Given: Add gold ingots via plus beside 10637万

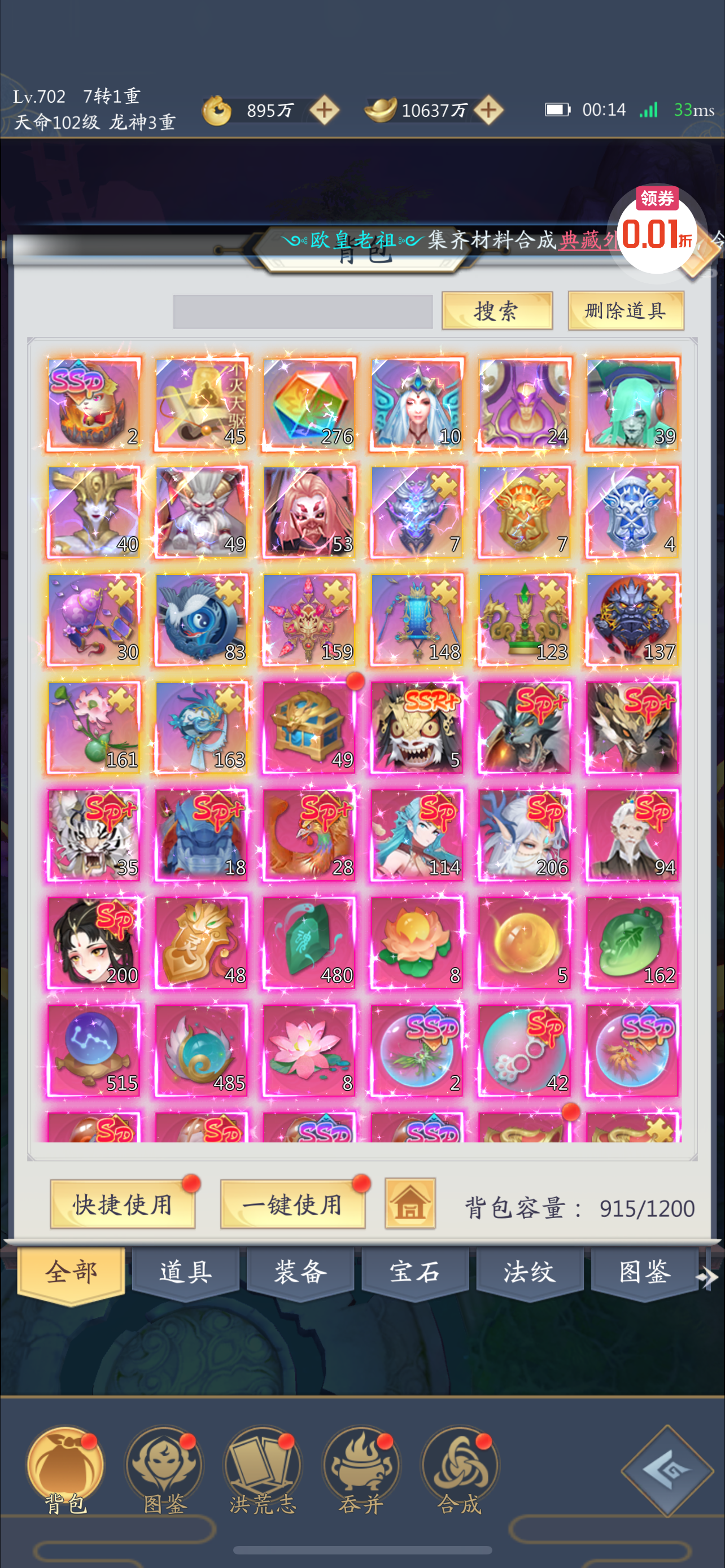Looking at the screenshot, I should [488, 110].
